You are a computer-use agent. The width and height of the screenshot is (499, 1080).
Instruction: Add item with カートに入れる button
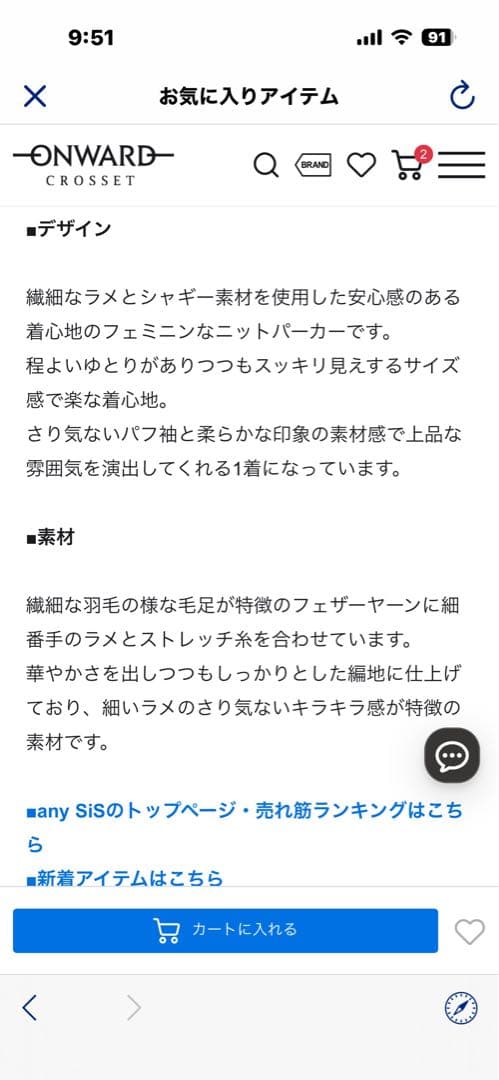[x=225, y=931]
